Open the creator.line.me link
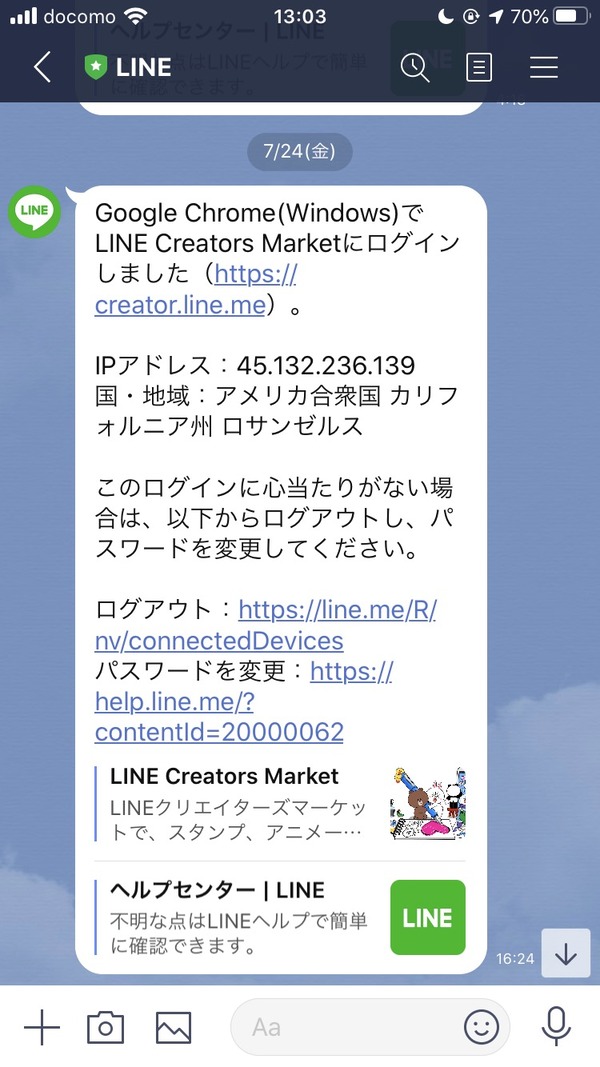Screen dimensions: 600x1067 pos(196,290)
